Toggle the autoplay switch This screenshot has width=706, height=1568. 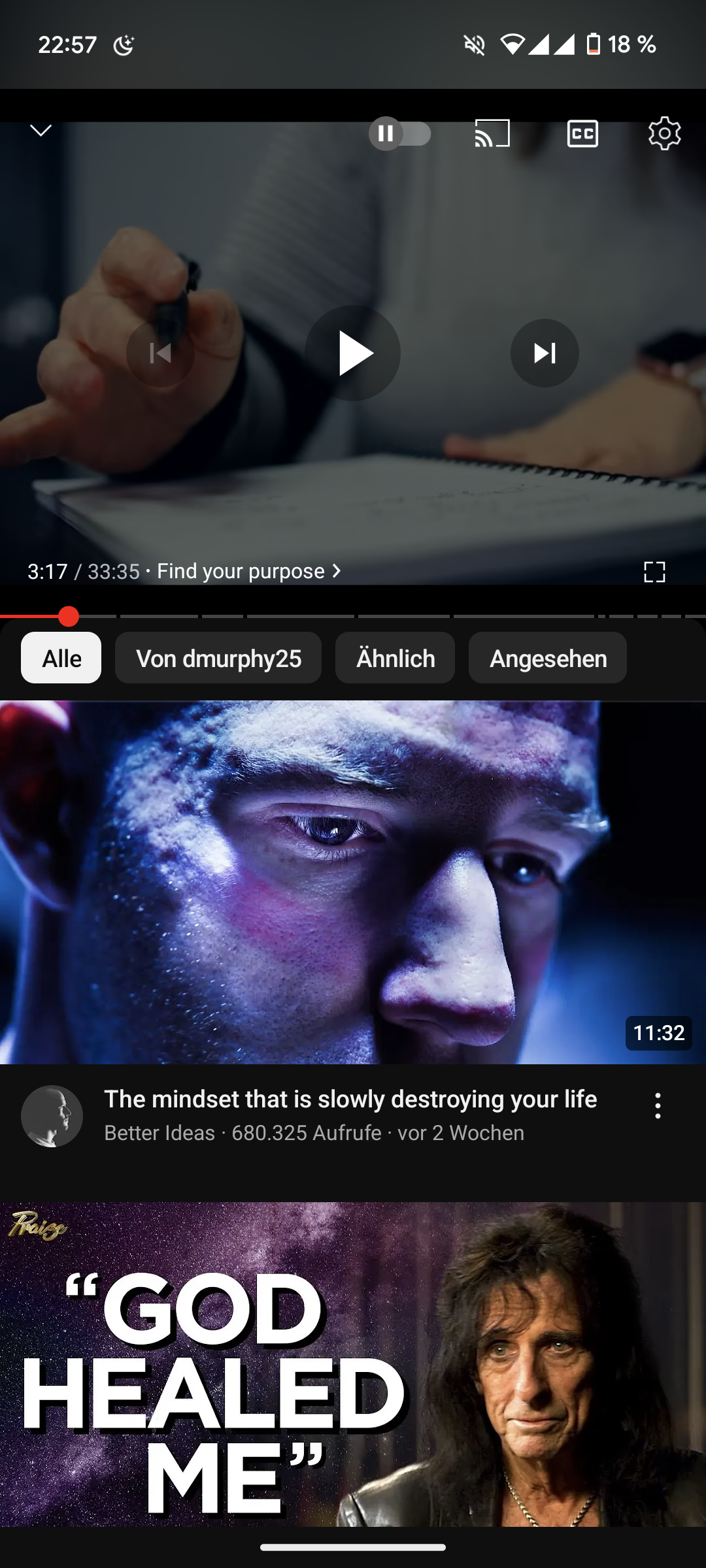(400, 134)
